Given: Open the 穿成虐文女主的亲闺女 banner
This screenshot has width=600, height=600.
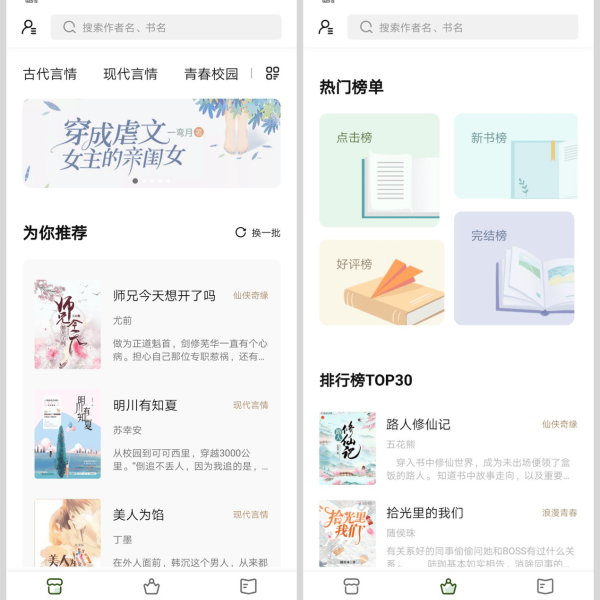Looking at the screenshot, I should pos(151,143).
